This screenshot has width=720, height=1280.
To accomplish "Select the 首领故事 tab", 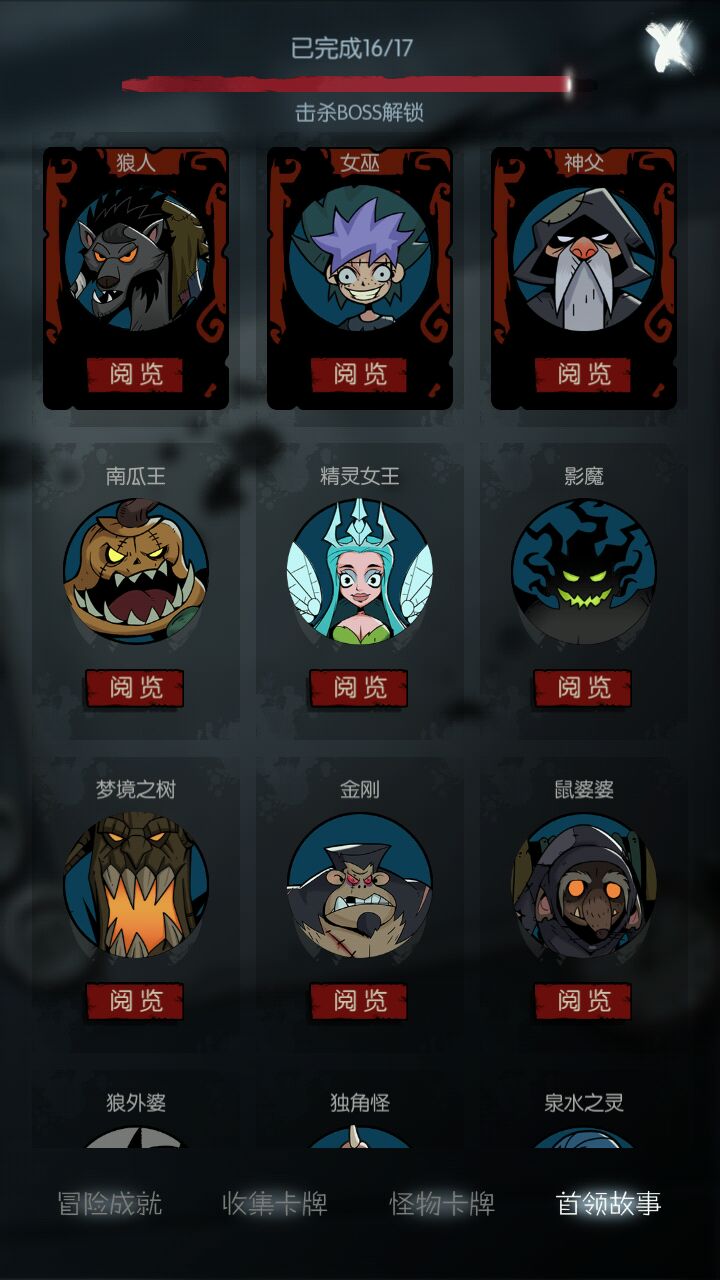I will tap(608, 1203).
